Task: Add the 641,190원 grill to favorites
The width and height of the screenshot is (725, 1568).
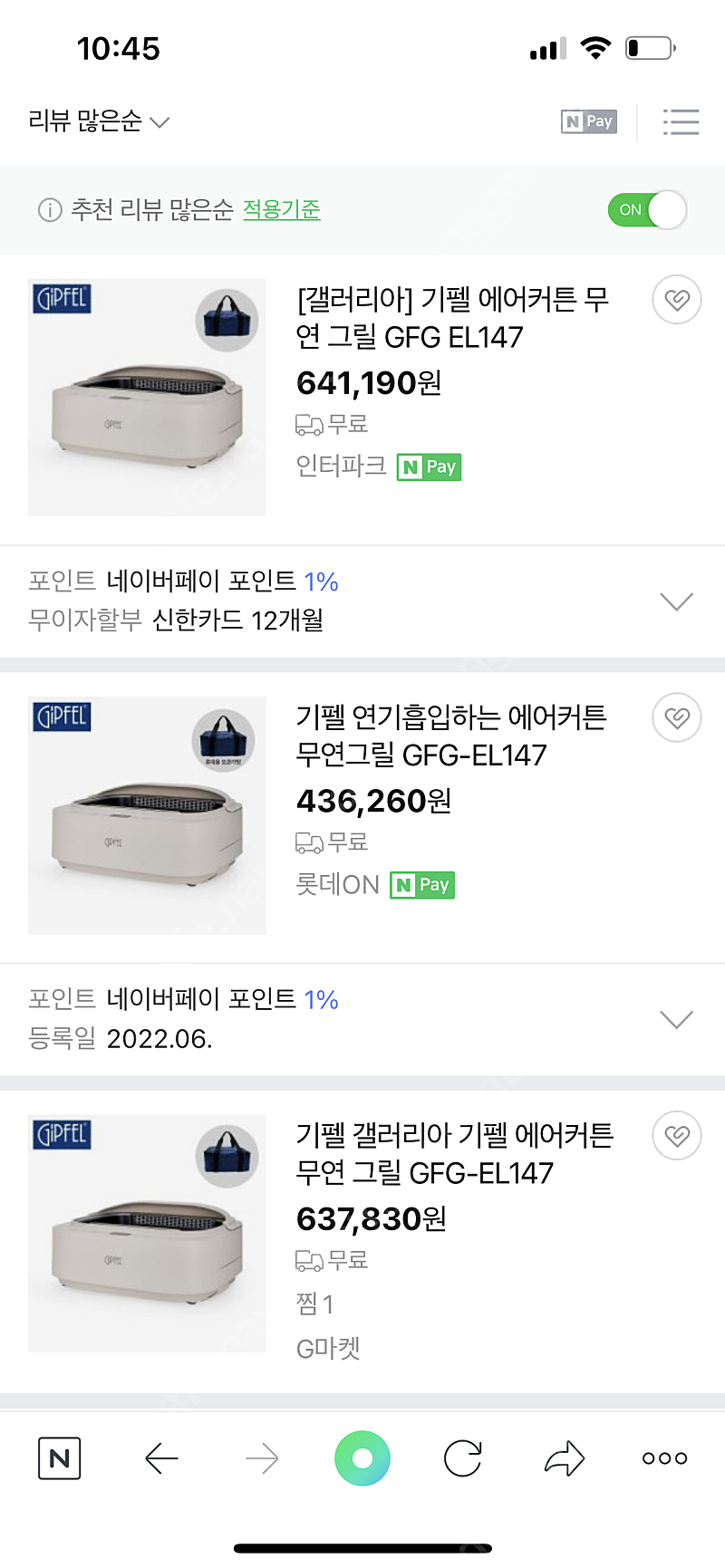Action: (676, 300)
